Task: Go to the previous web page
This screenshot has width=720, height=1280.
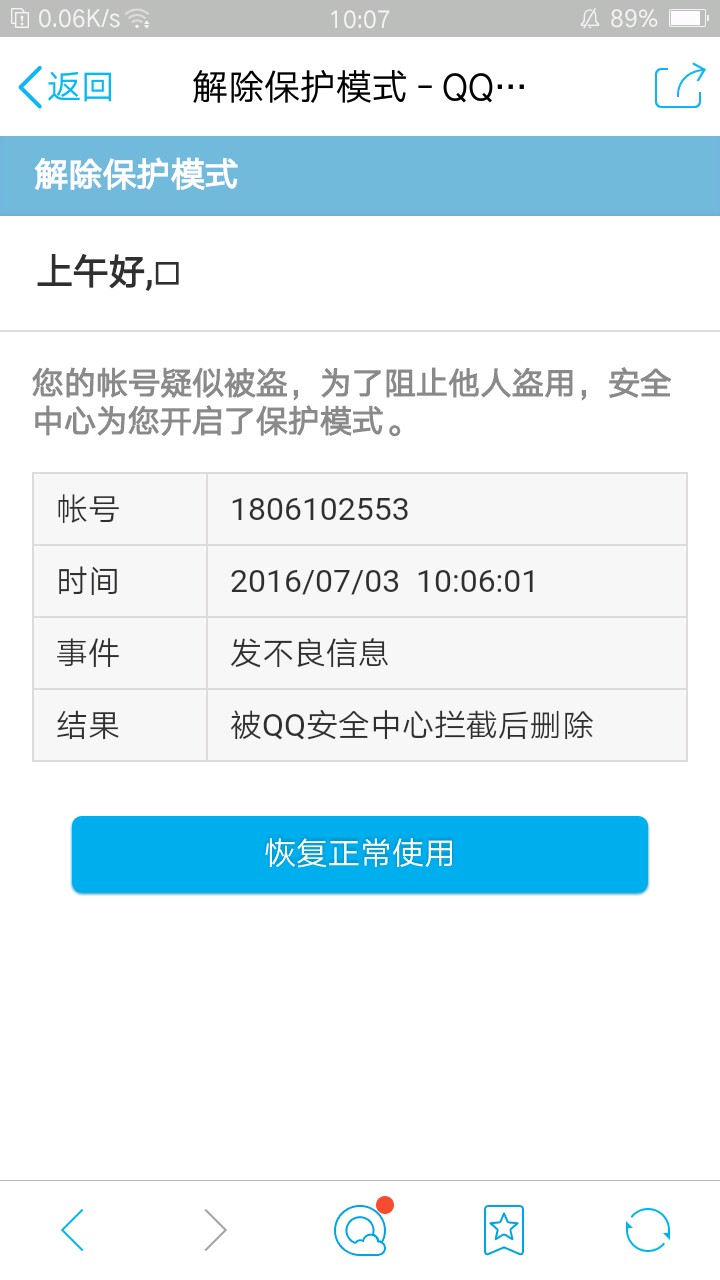Action: (x=72, y=1229)
